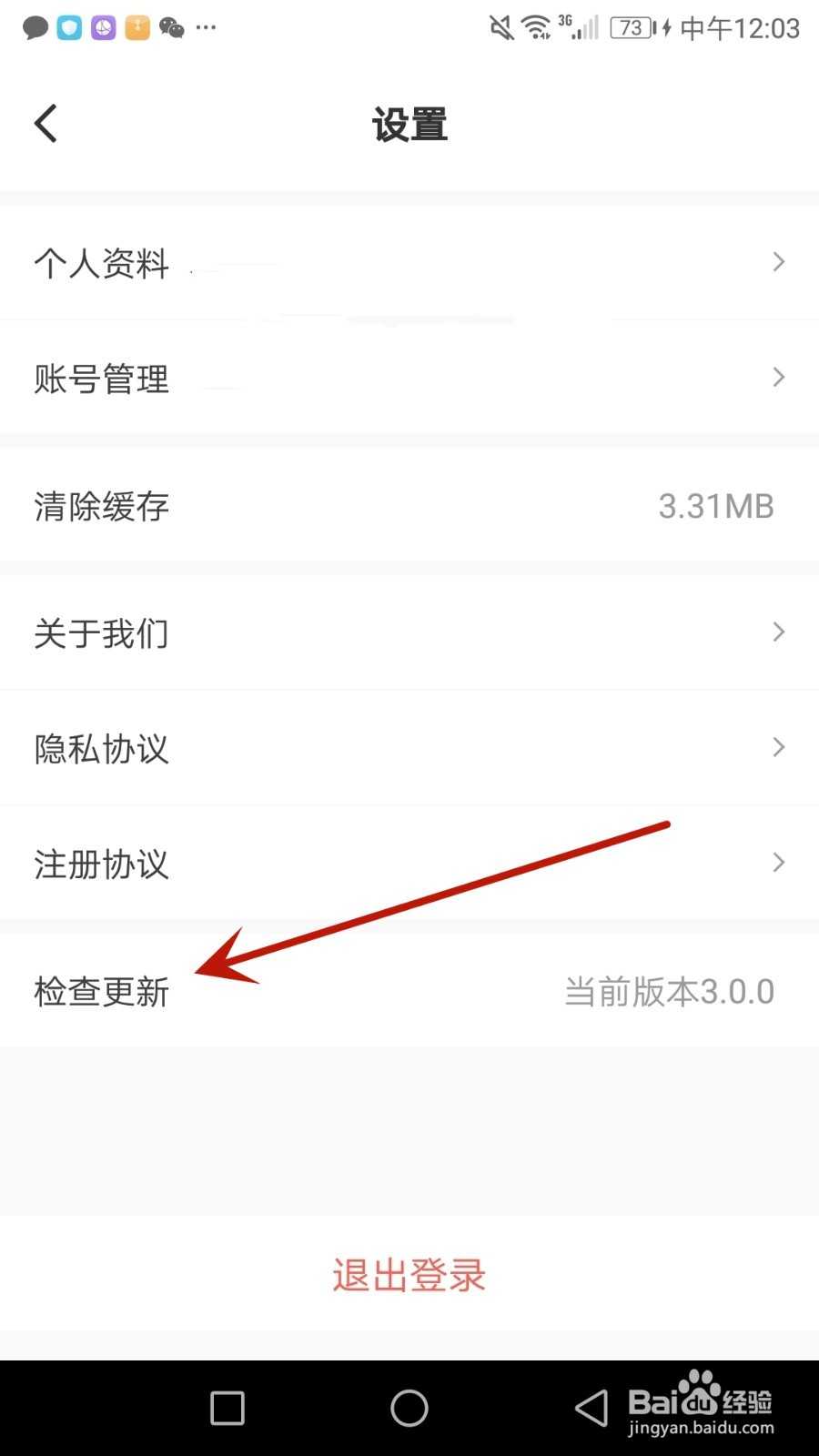Tap the clock app icon in status bar

pyautogui.click(x=102, y=27)
